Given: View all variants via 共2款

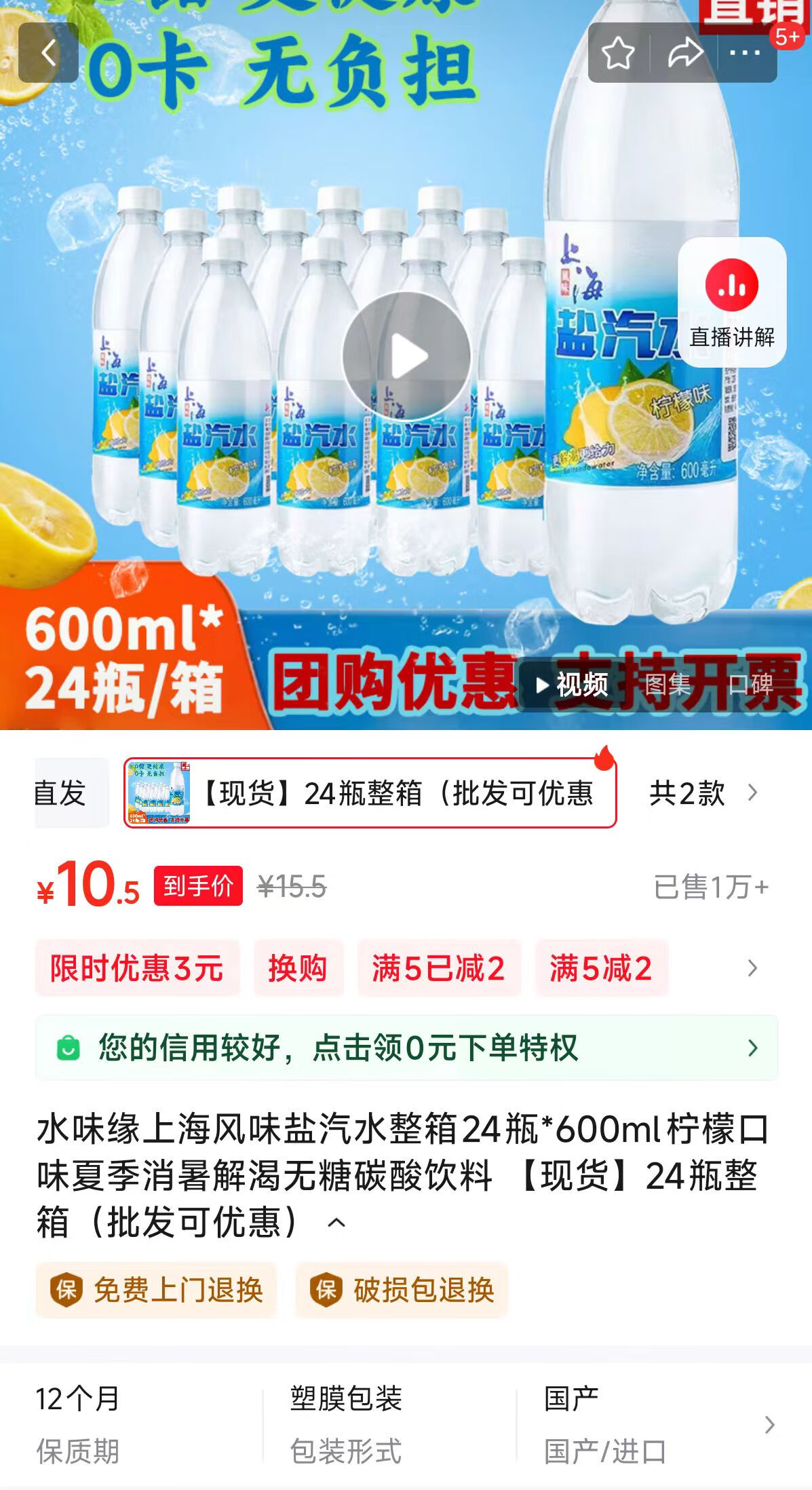Looking at the screenshot, I should click(x=702, y=792).
